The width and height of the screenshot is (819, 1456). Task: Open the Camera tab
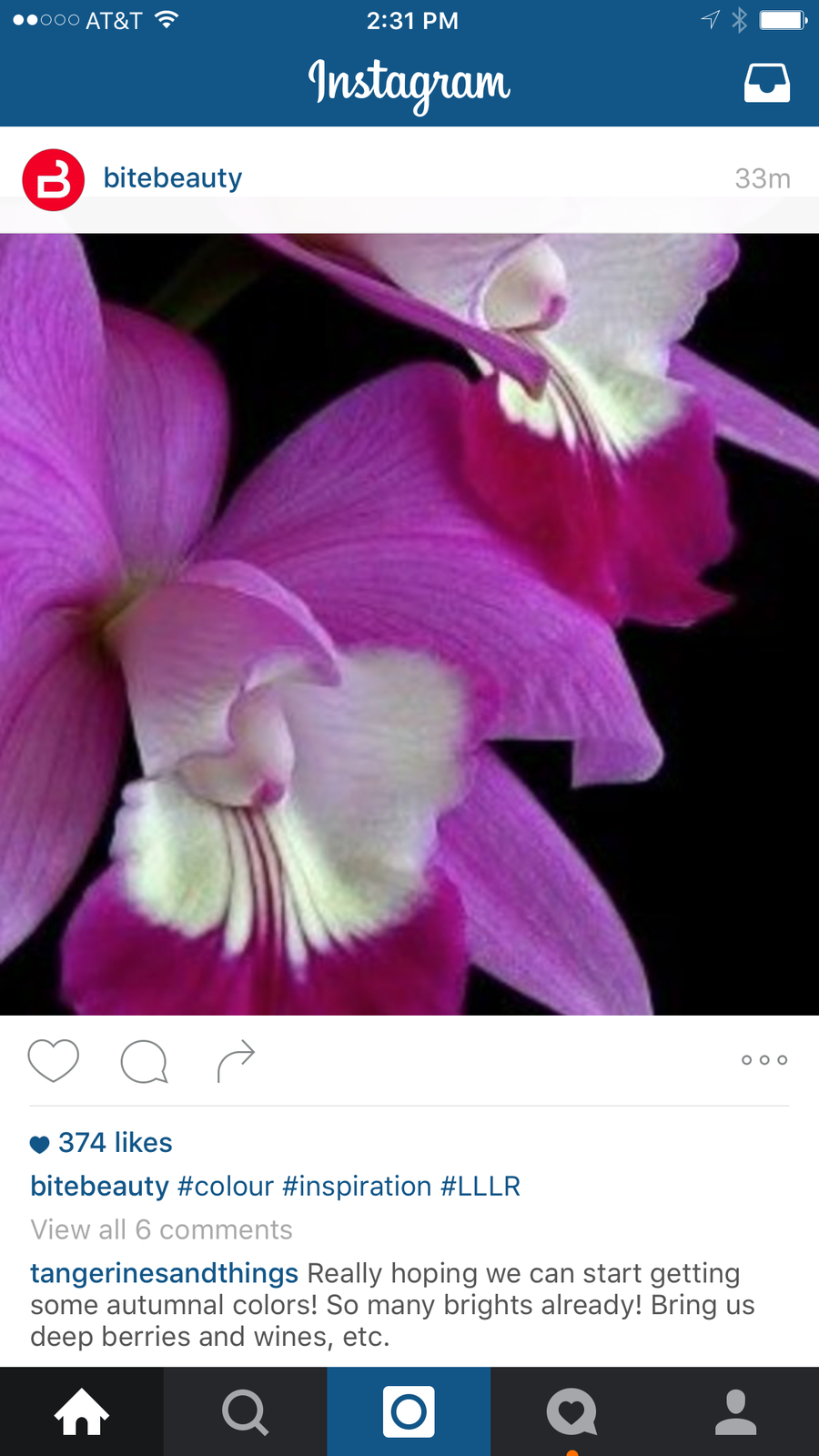click(x=409, y=1411)
